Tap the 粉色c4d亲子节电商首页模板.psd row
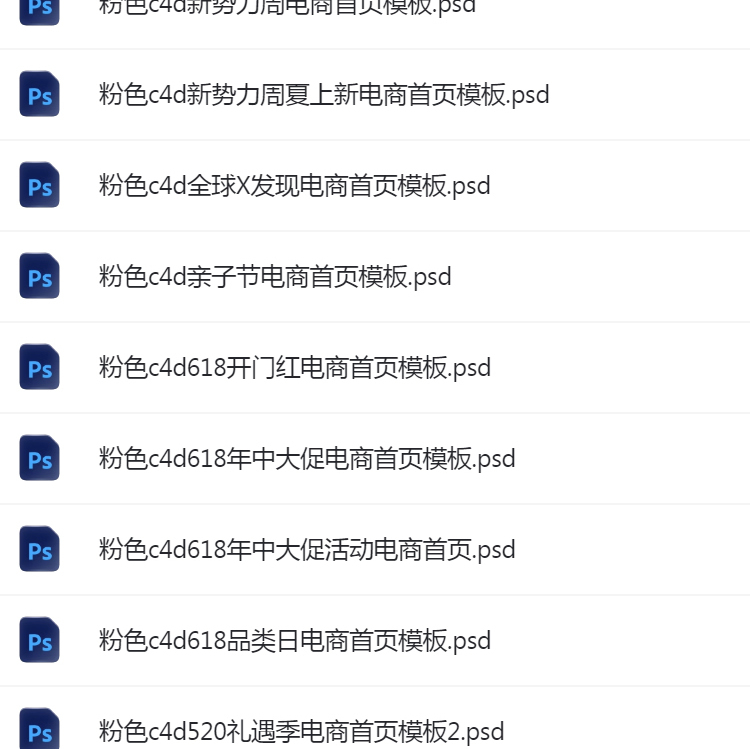750x749 pixels. point(275,276)
